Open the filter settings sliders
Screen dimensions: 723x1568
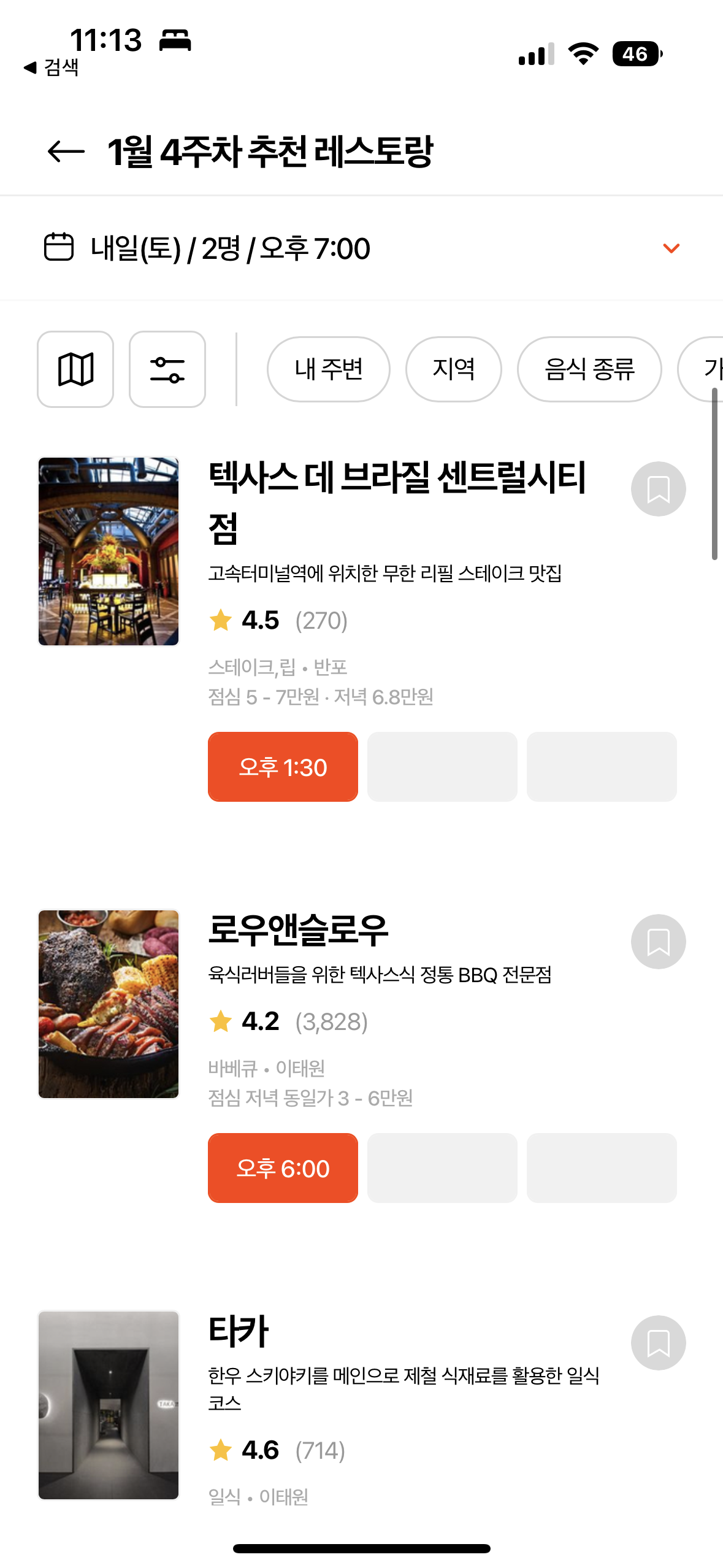[x=167, y=369]
